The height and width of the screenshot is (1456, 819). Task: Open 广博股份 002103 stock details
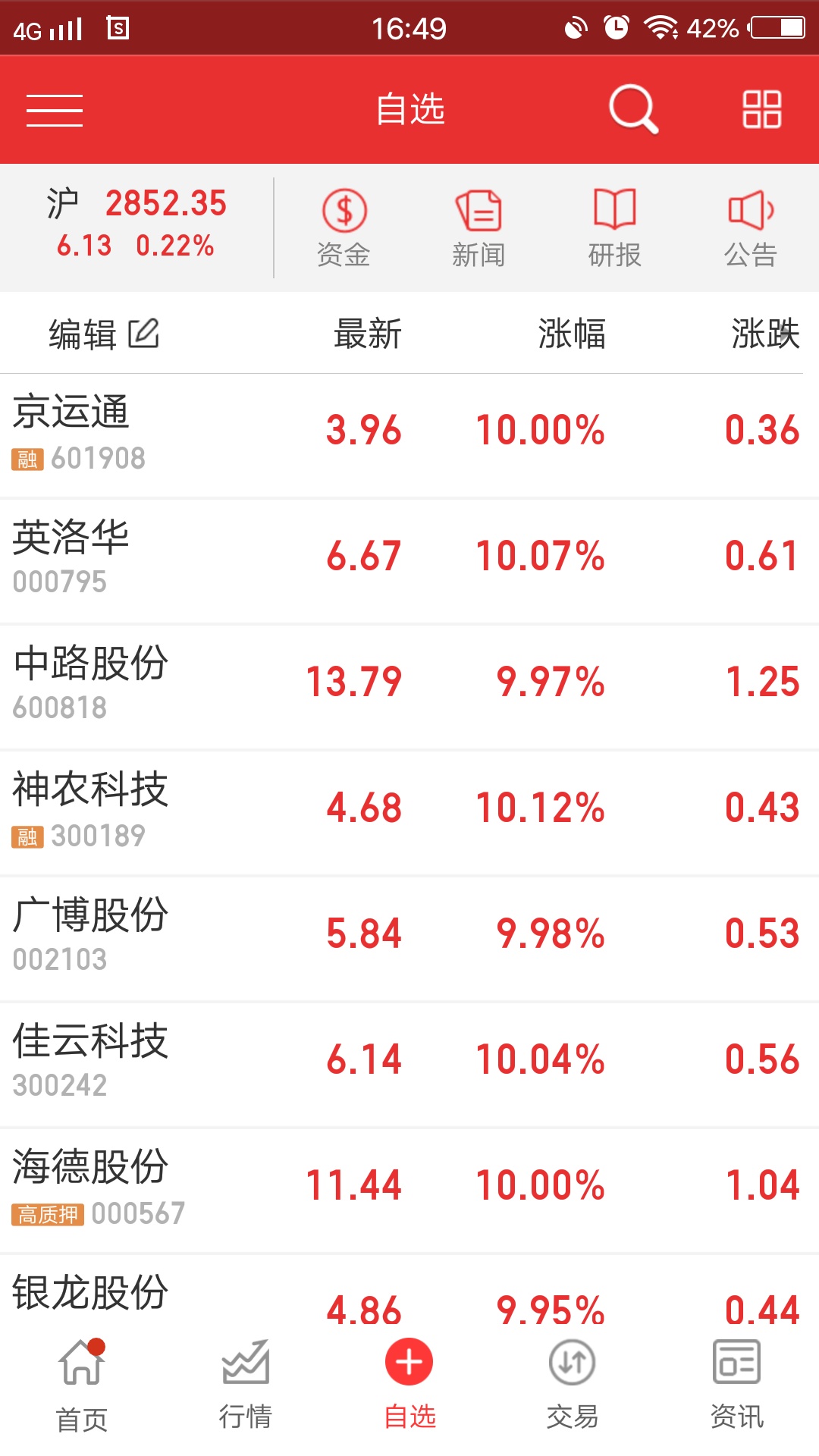[409, 939]
